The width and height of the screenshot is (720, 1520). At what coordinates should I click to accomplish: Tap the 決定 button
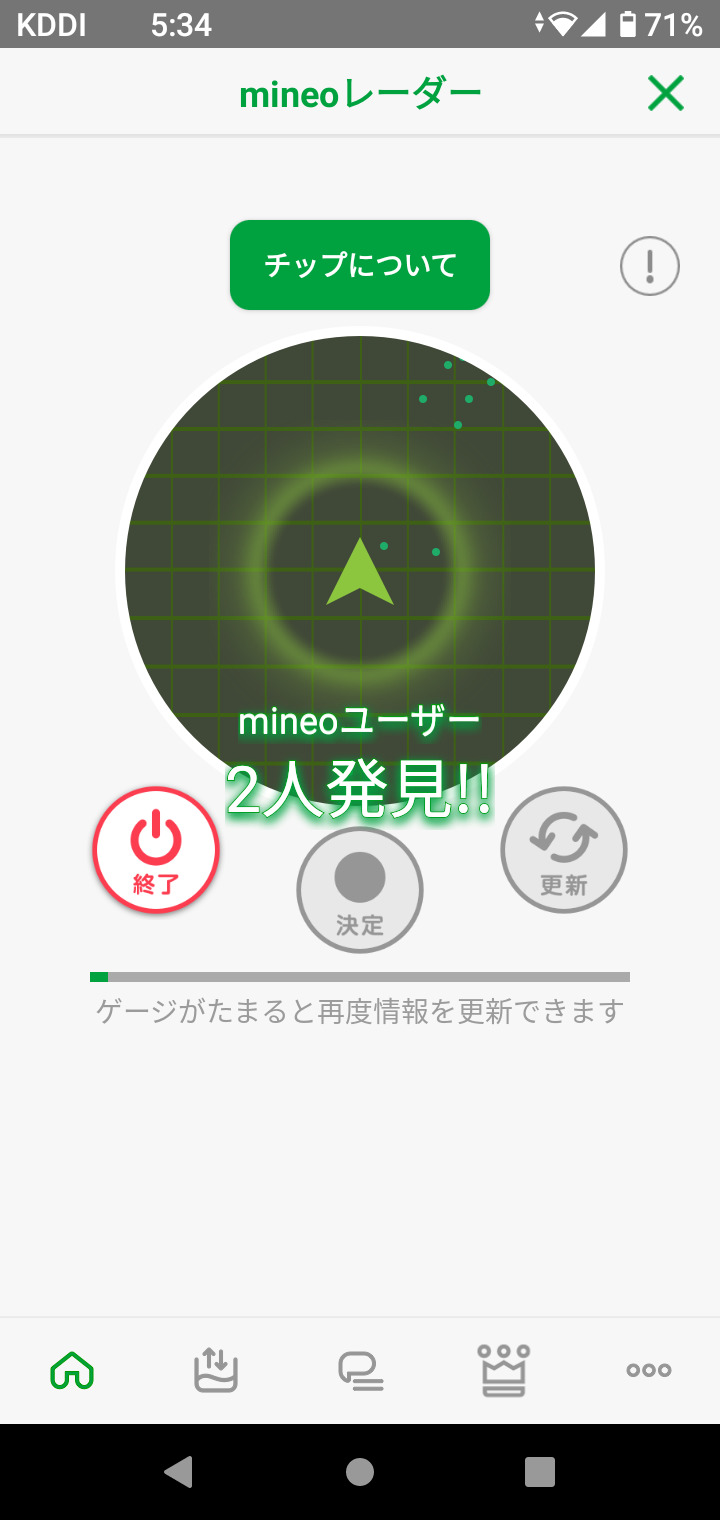point(360,890)
